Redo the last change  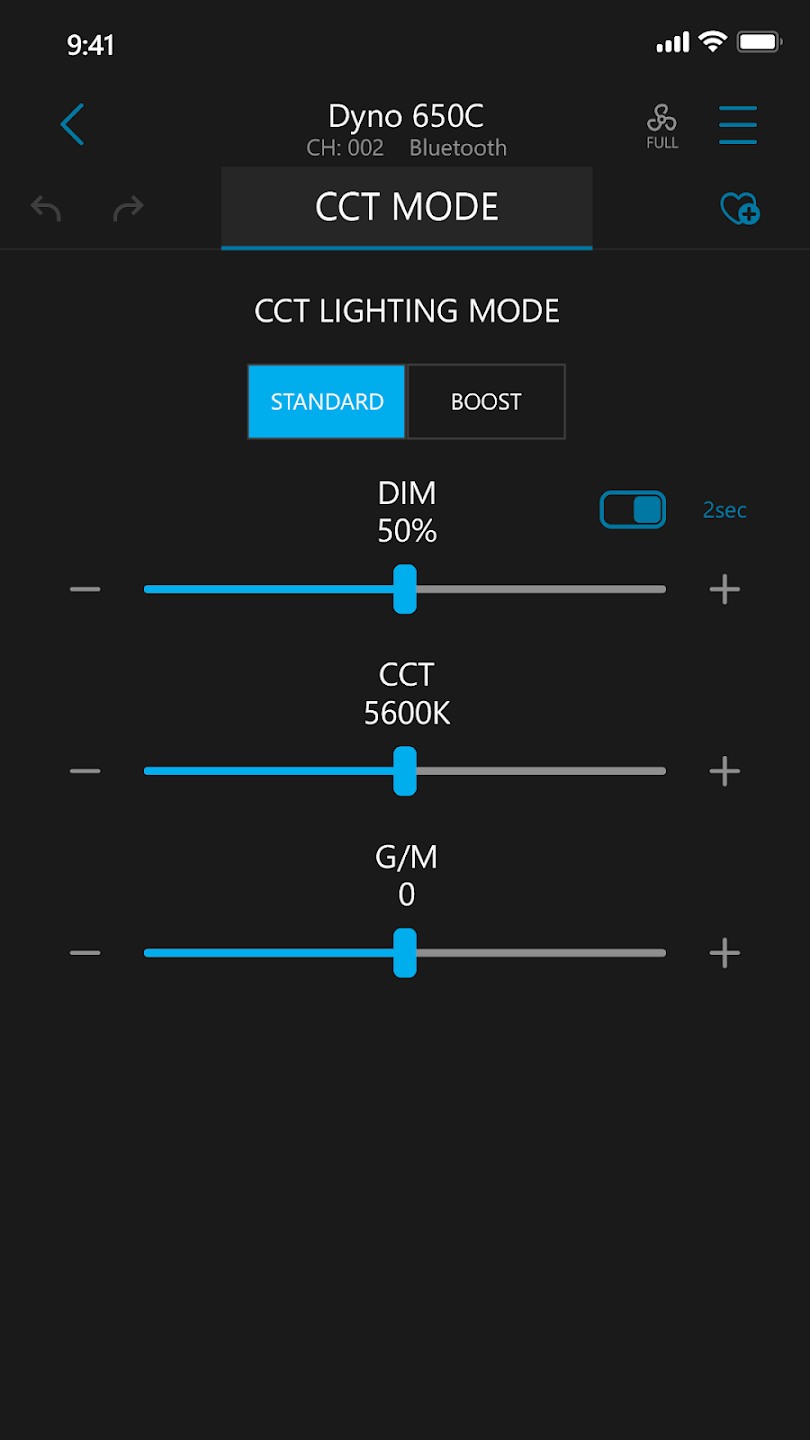pyautogui.click(x=128, y=208)
